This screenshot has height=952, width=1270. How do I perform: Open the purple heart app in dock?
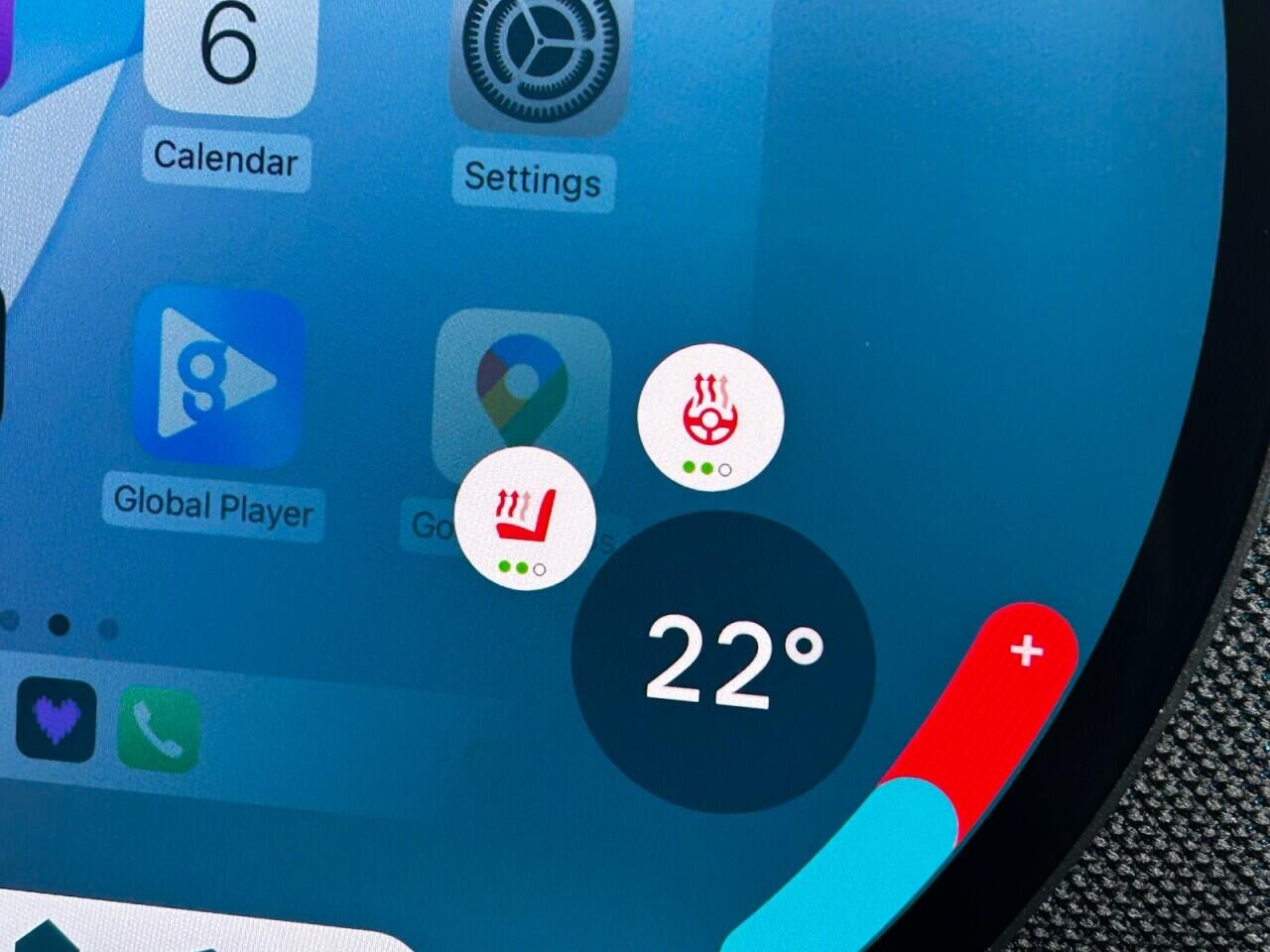point(57,721)
